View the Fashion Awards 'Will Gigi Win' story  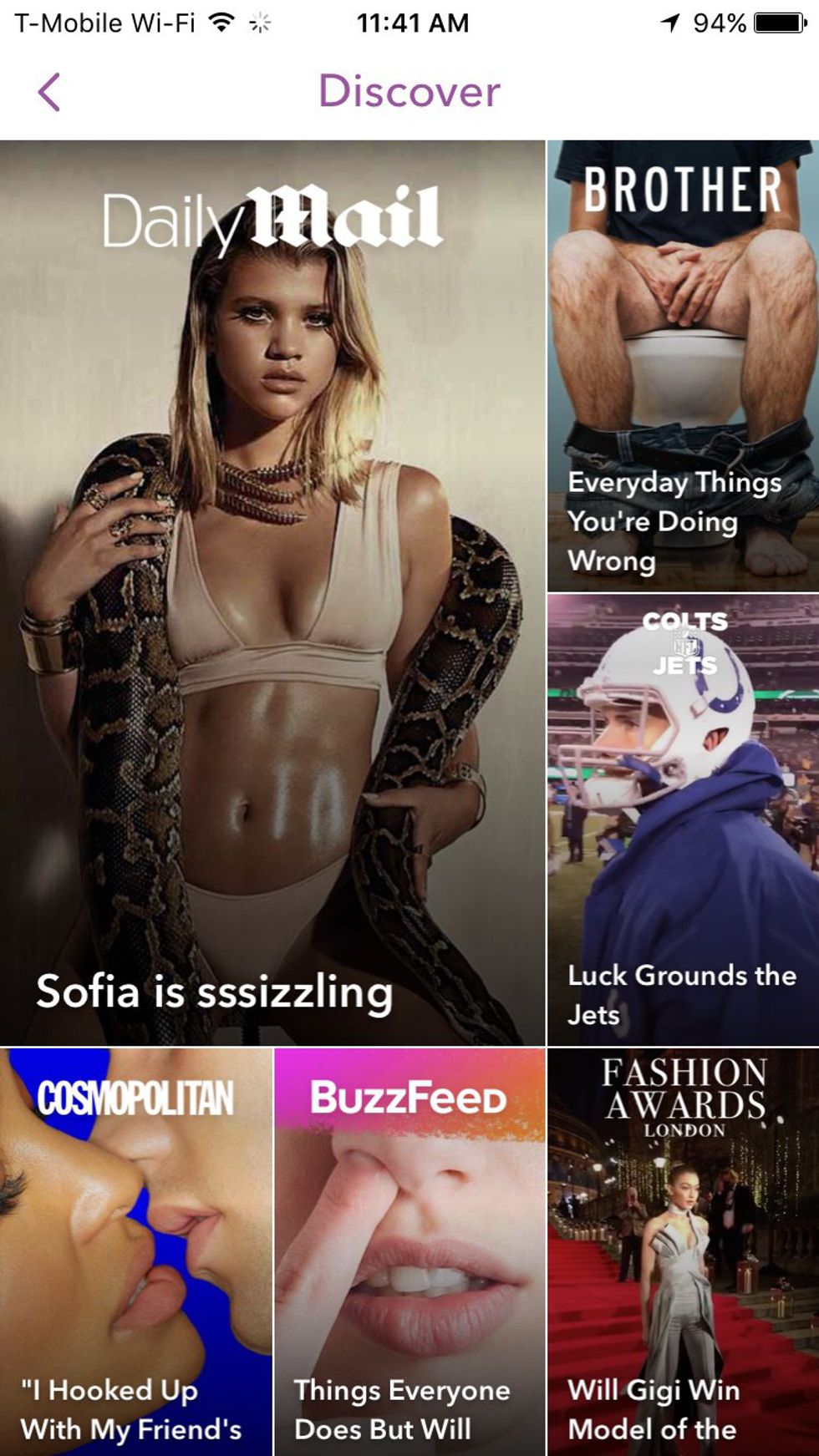[683, 1251]
